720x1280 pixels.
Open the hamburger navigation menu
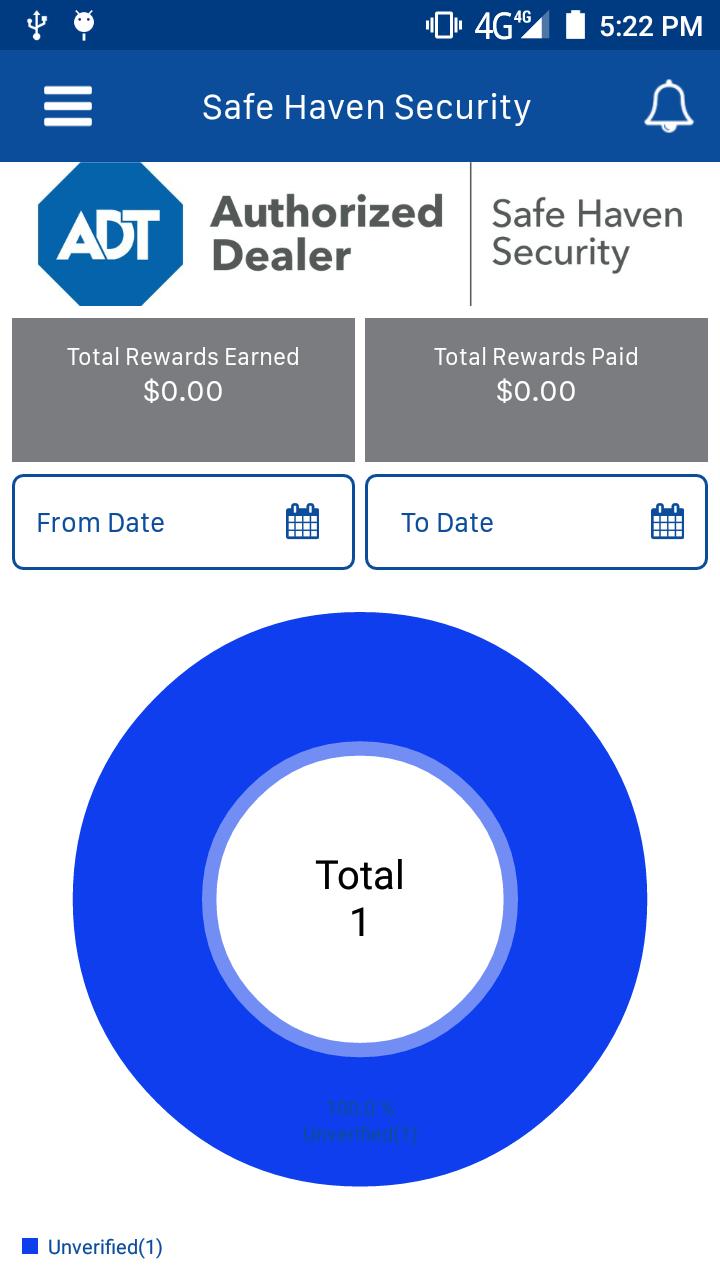pos(68,107)
